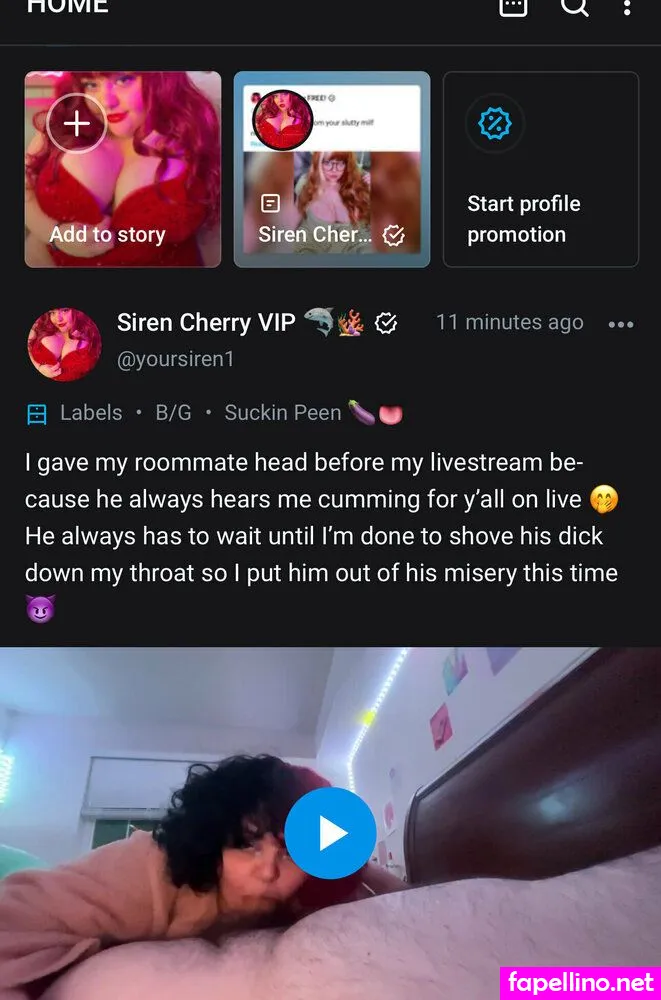Open the top bar overflow menu
This screenshot has height=1000, width=661.
tap(627, 6)
